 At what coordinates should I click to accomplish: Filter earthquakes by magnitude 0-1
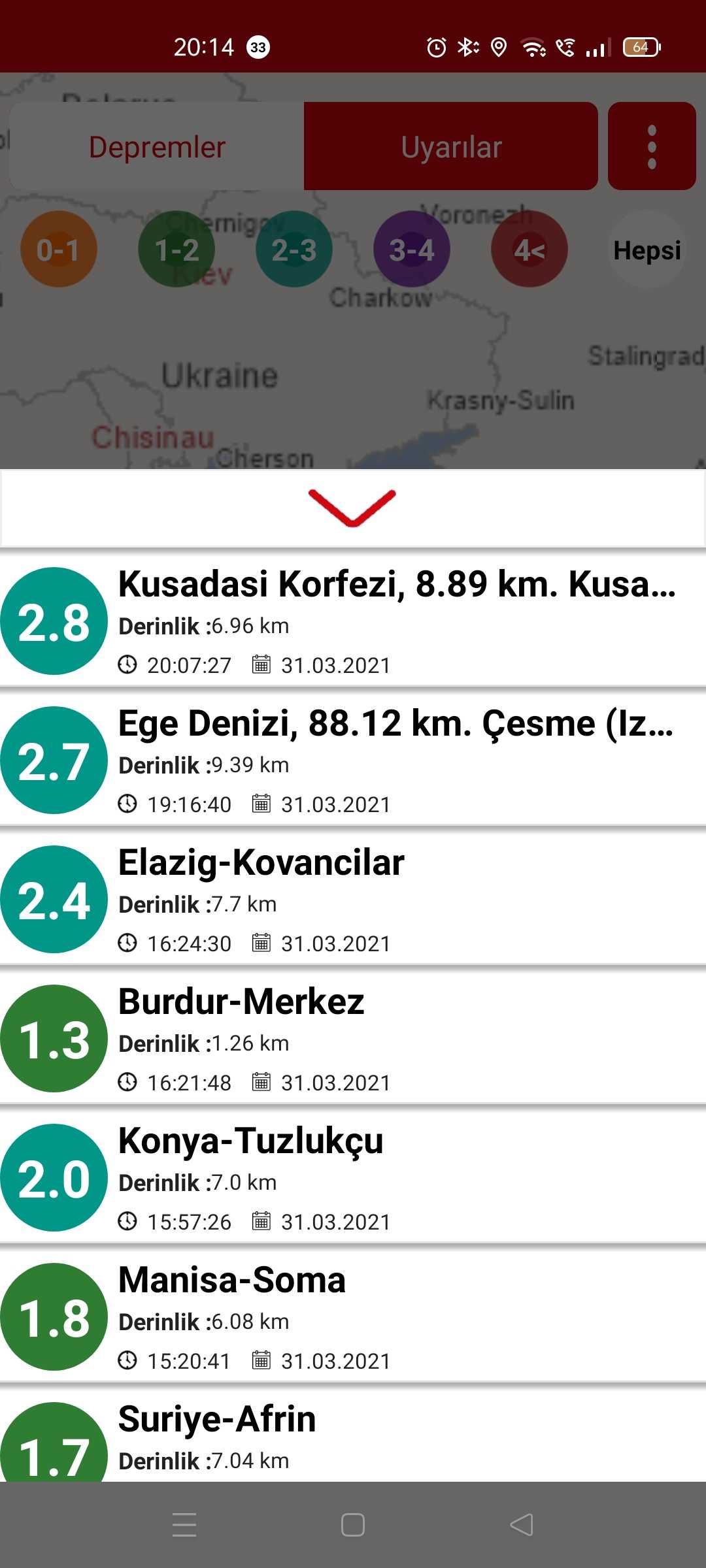click(59, 250)
